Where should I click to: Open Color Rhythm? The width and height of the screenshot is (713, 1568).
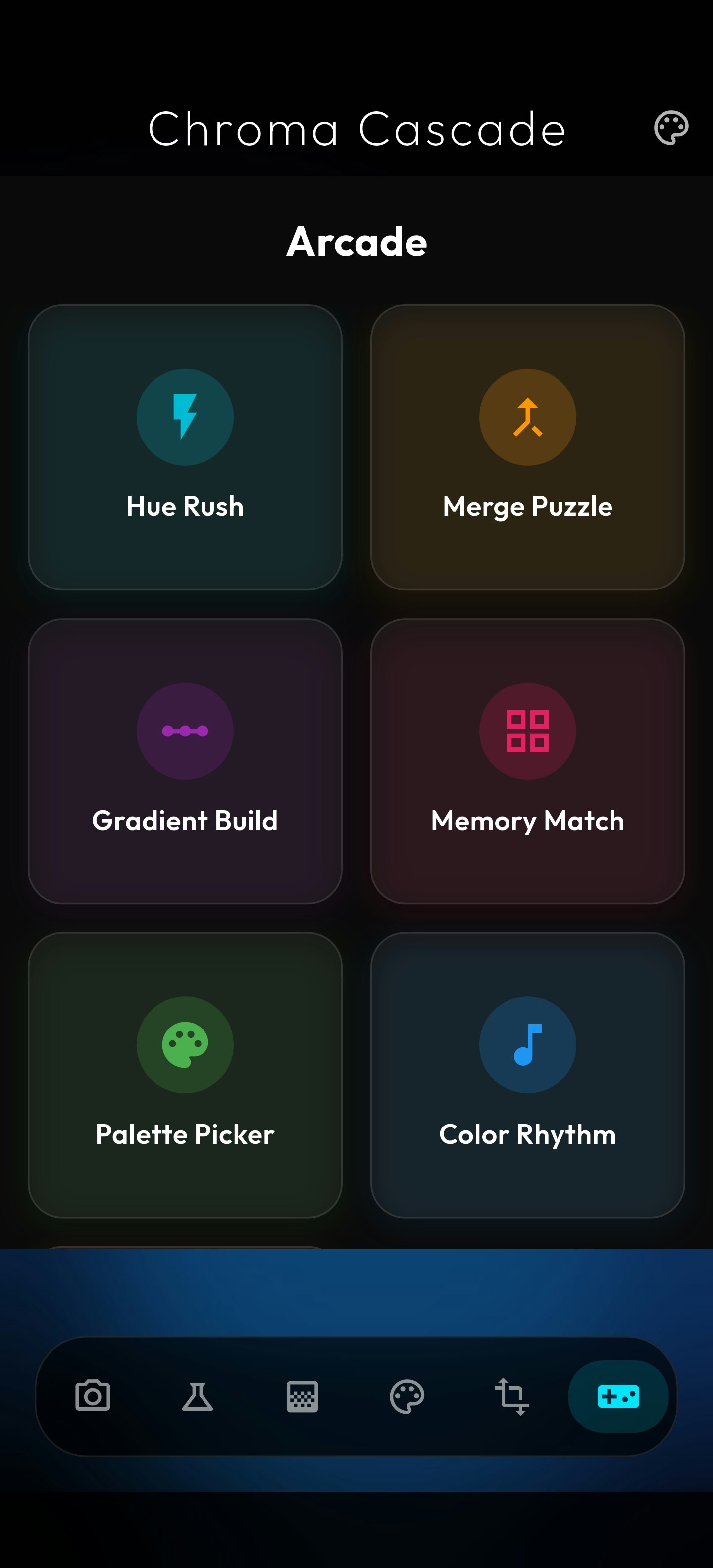tap(527, 1078)
